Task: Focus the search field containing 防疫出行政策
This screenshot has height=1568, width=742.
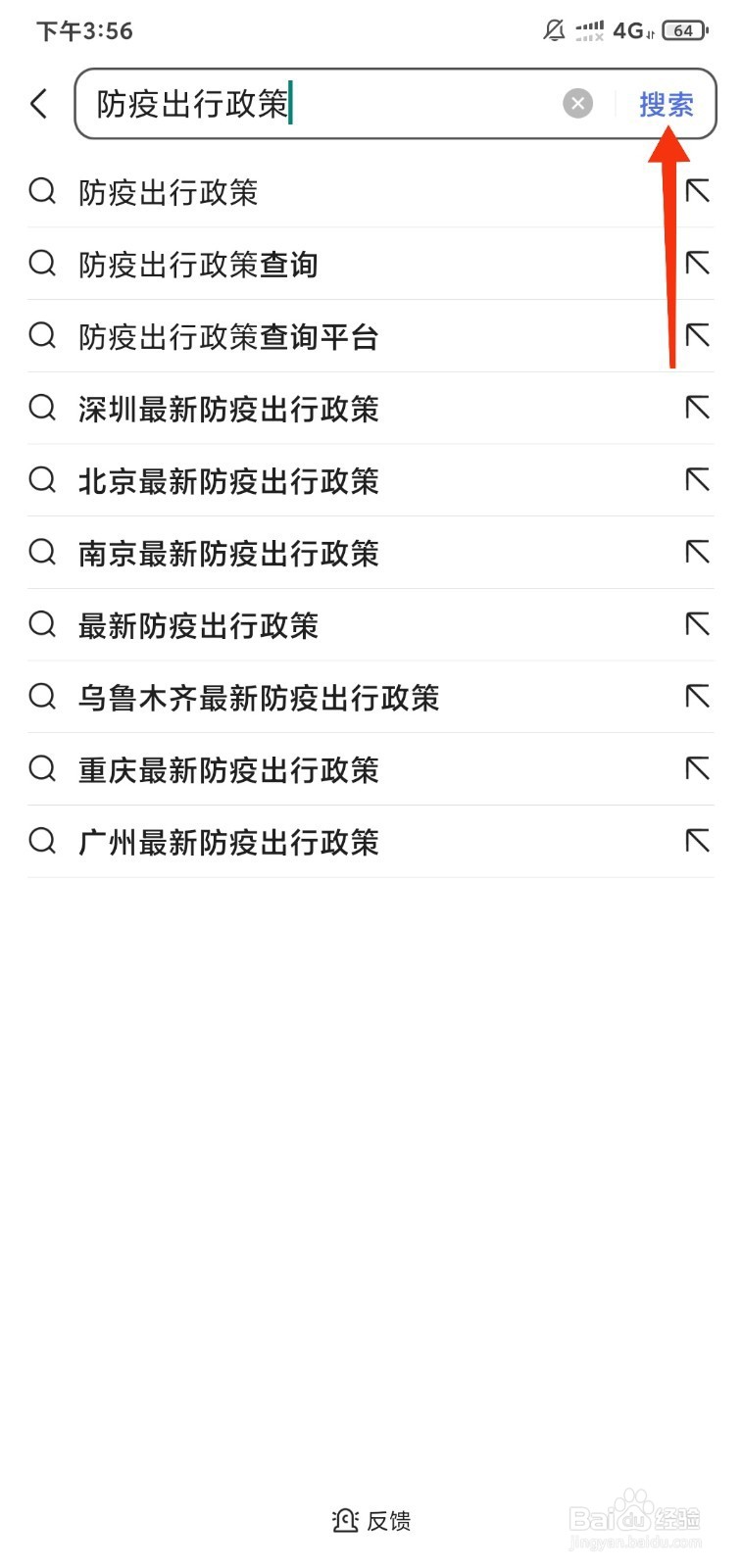Action: tap(323, 103)
